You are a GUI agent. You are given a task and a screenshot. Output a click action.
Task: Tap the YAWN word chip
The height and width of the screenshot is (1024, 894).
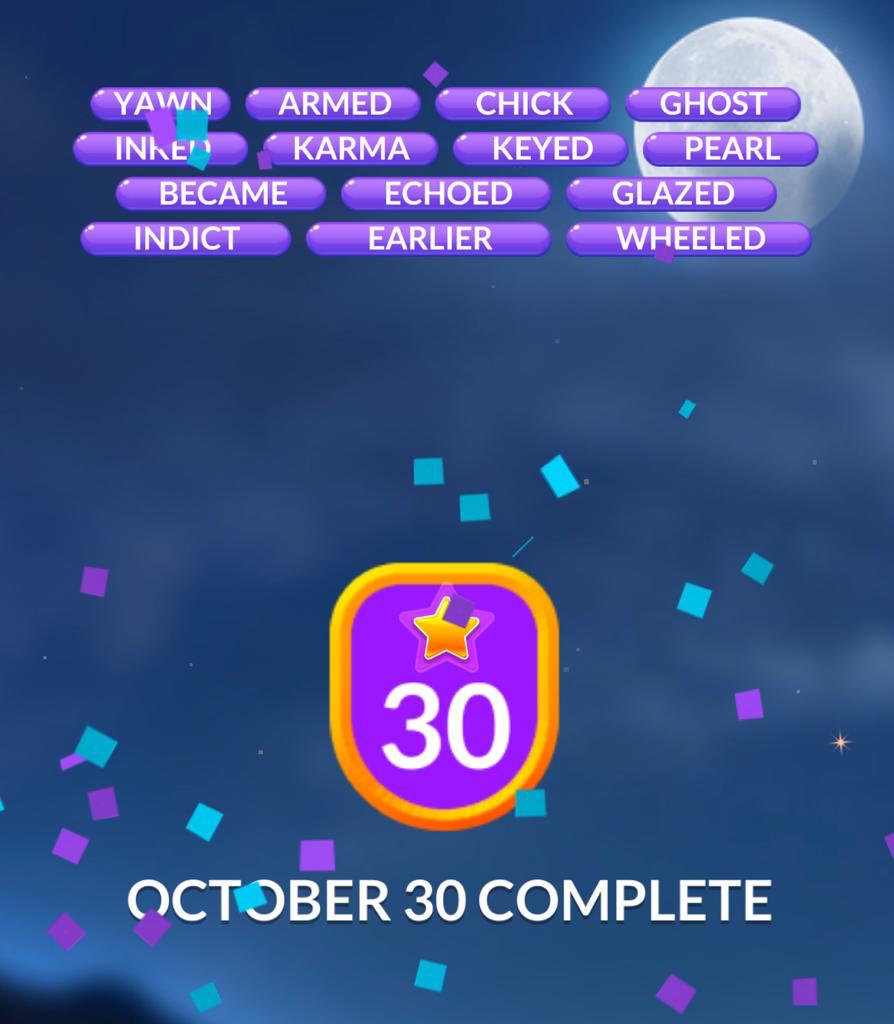pos(161,104)
